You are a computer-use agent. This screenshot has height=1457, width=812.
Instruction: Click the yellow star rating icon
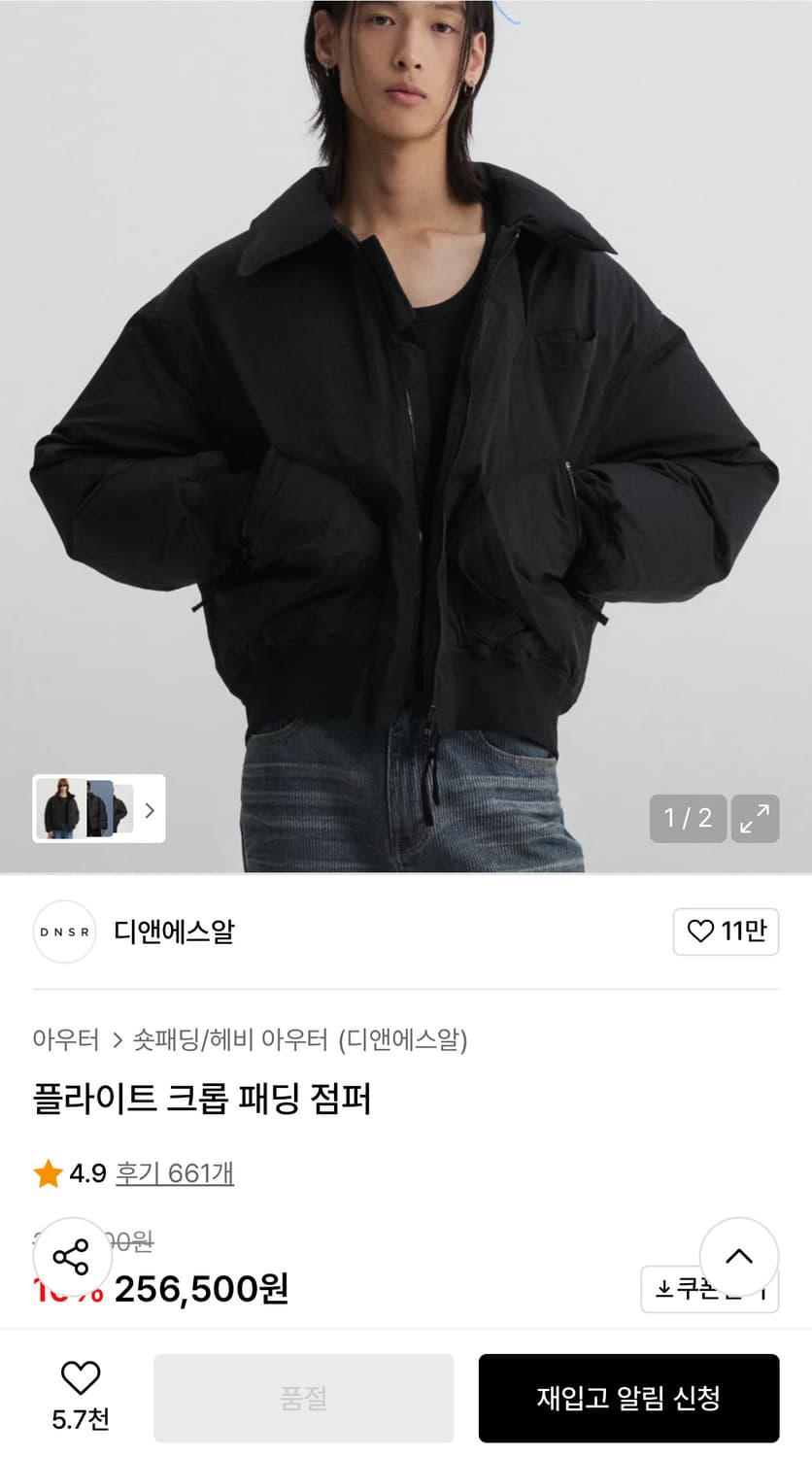[46, 1172]
